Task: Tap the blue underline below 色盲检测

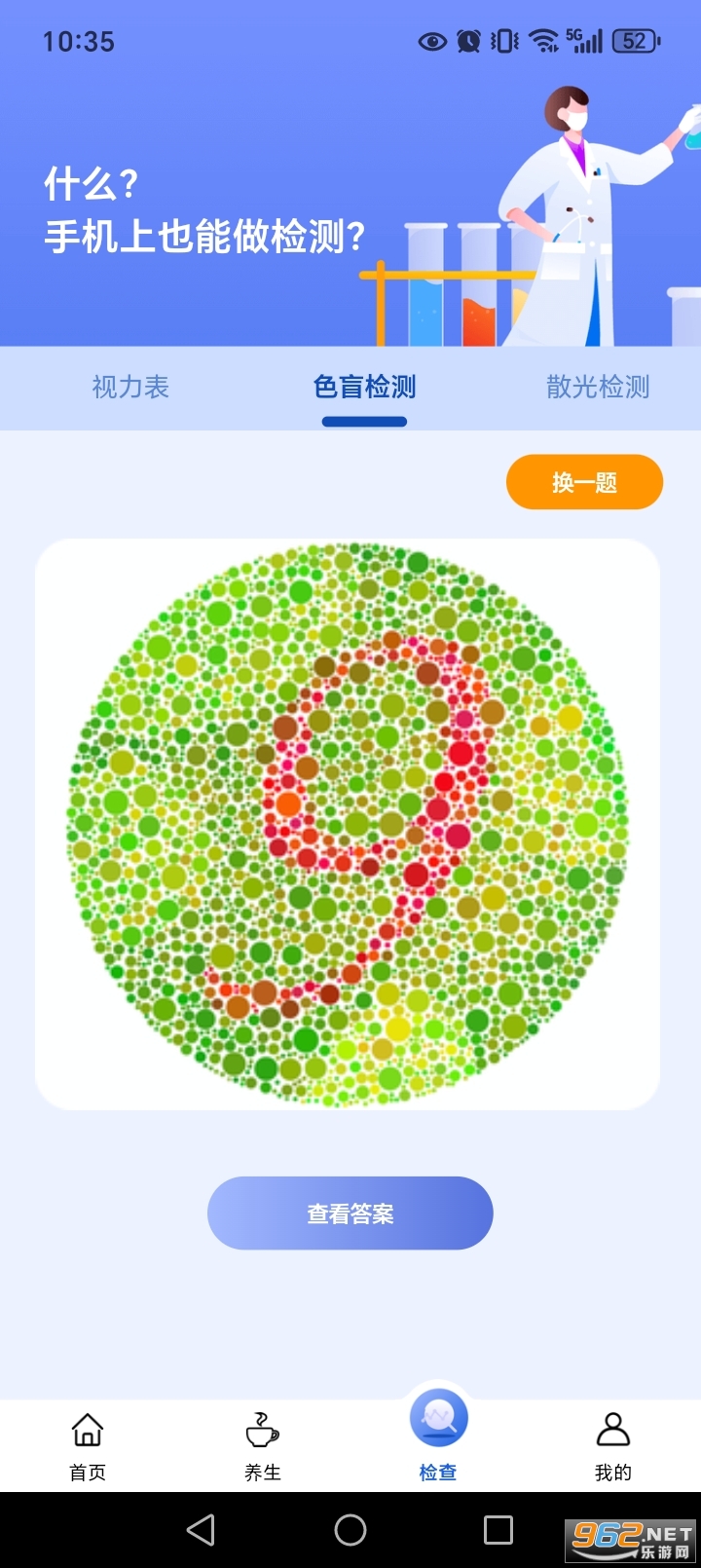Action: click(x=364, y=422)
